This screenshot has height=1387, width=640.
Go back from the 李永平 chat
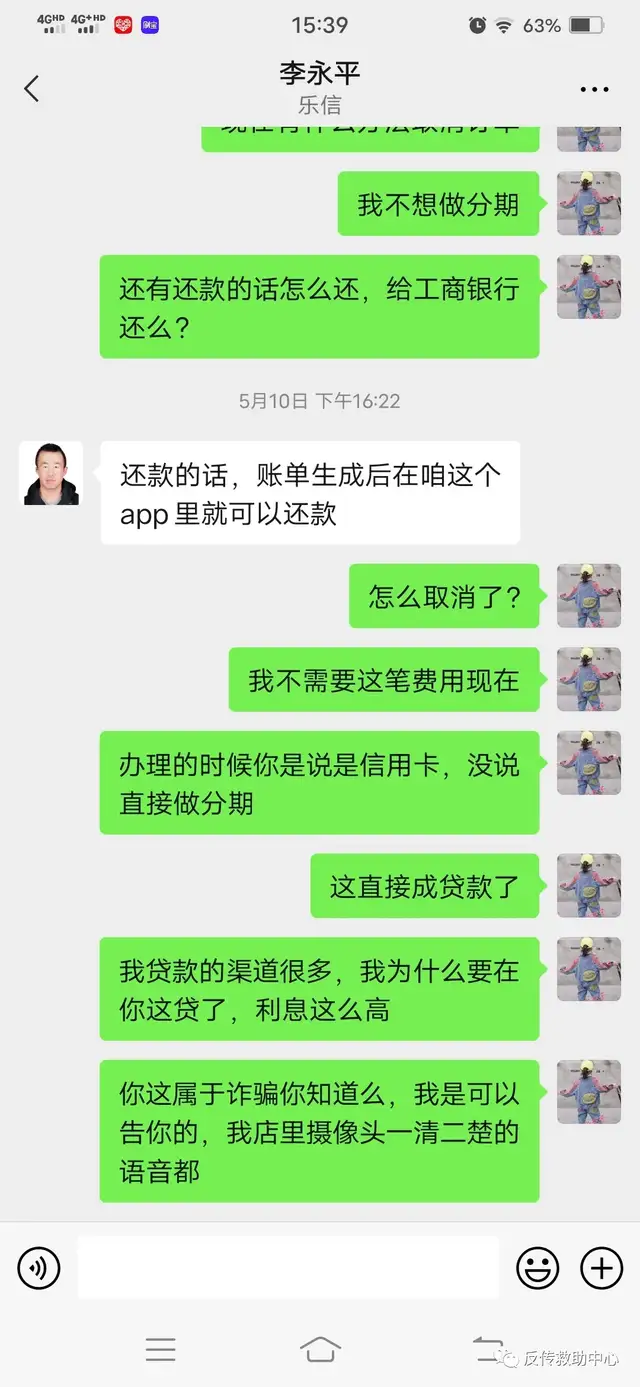(x=31, y=89)
